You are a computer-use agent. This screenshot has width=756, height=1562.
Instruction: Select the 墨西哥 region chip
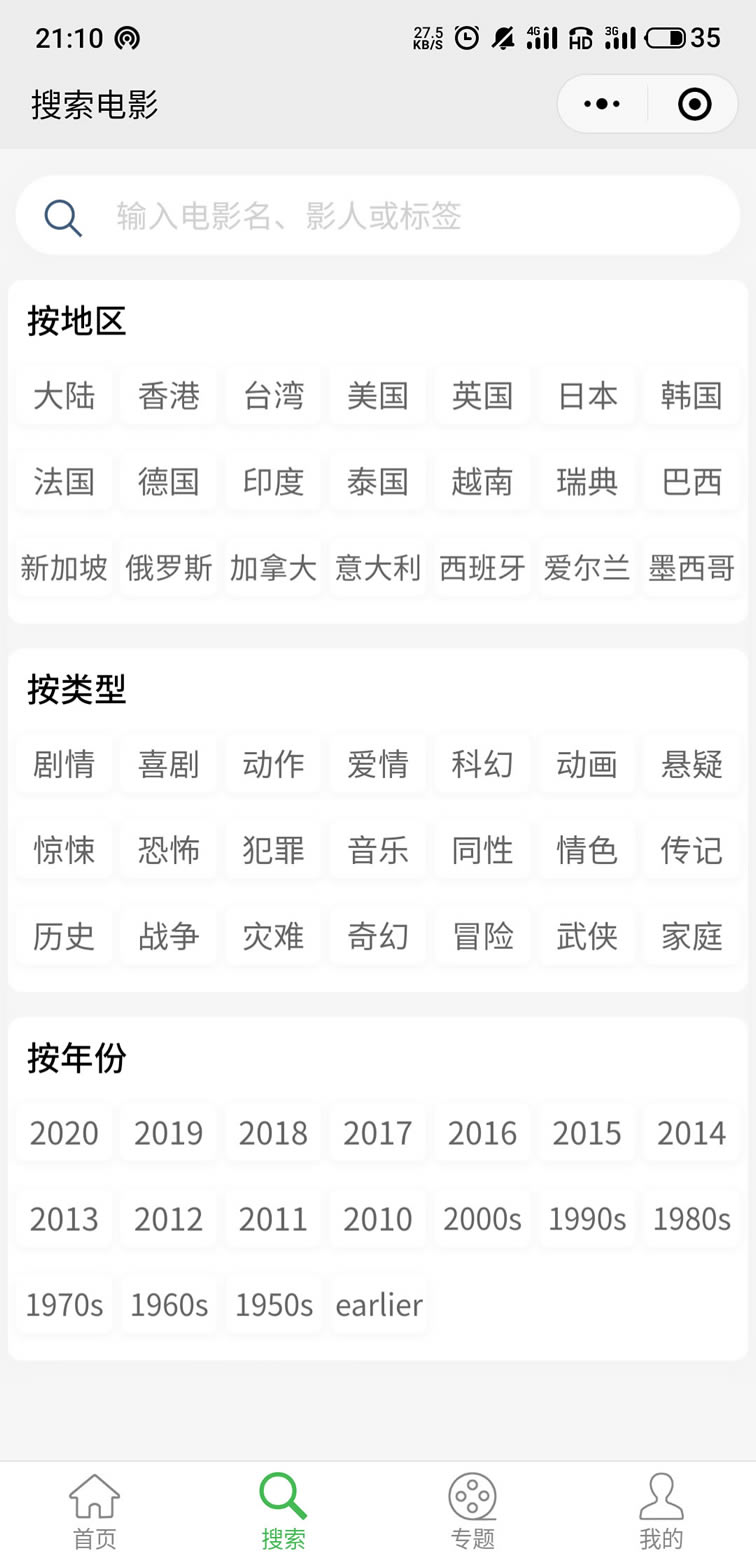[x=691, y=568]
